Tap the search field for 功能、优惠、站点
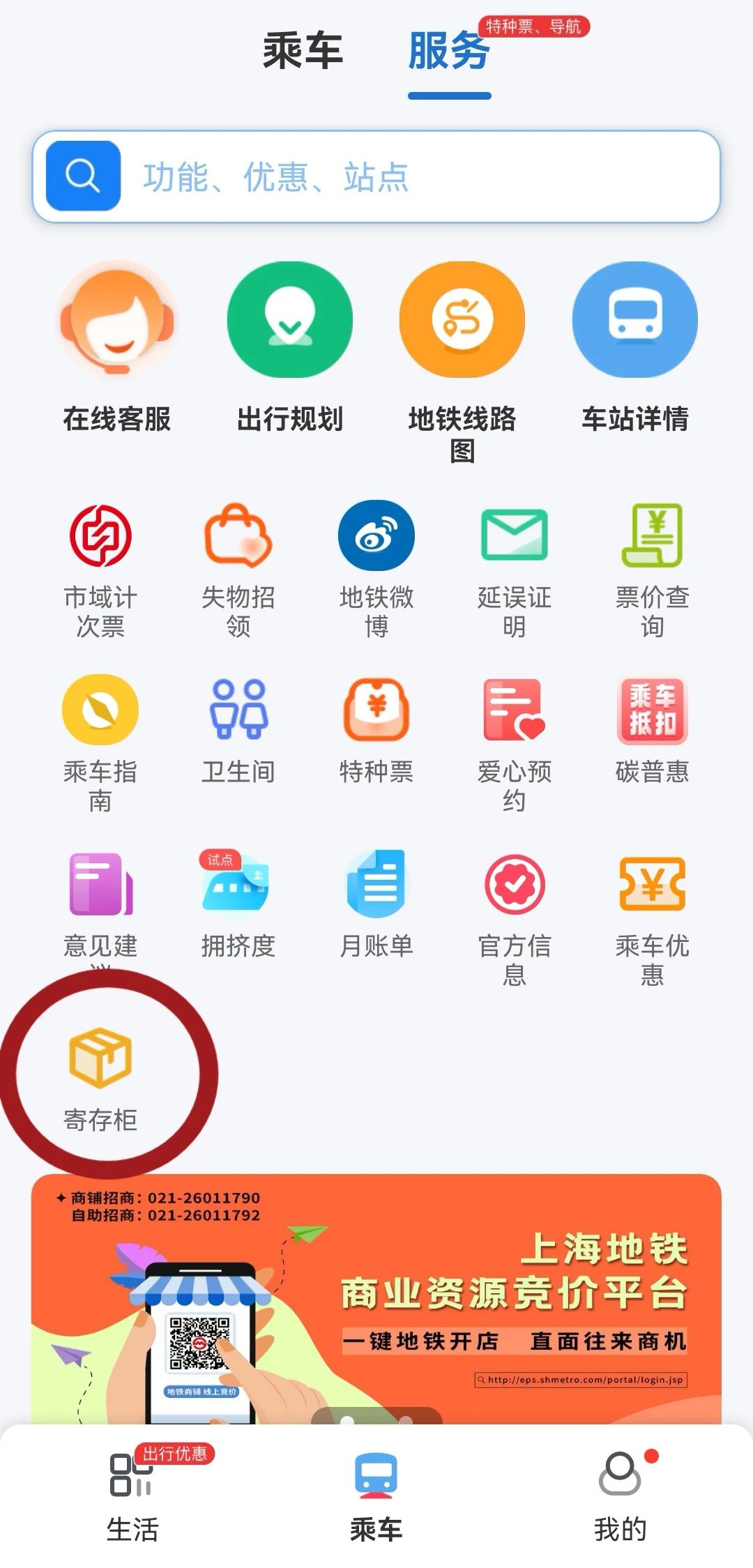The width and height of the screenshot is (753, 1568). pyautogui.click(x=418, y=177)
